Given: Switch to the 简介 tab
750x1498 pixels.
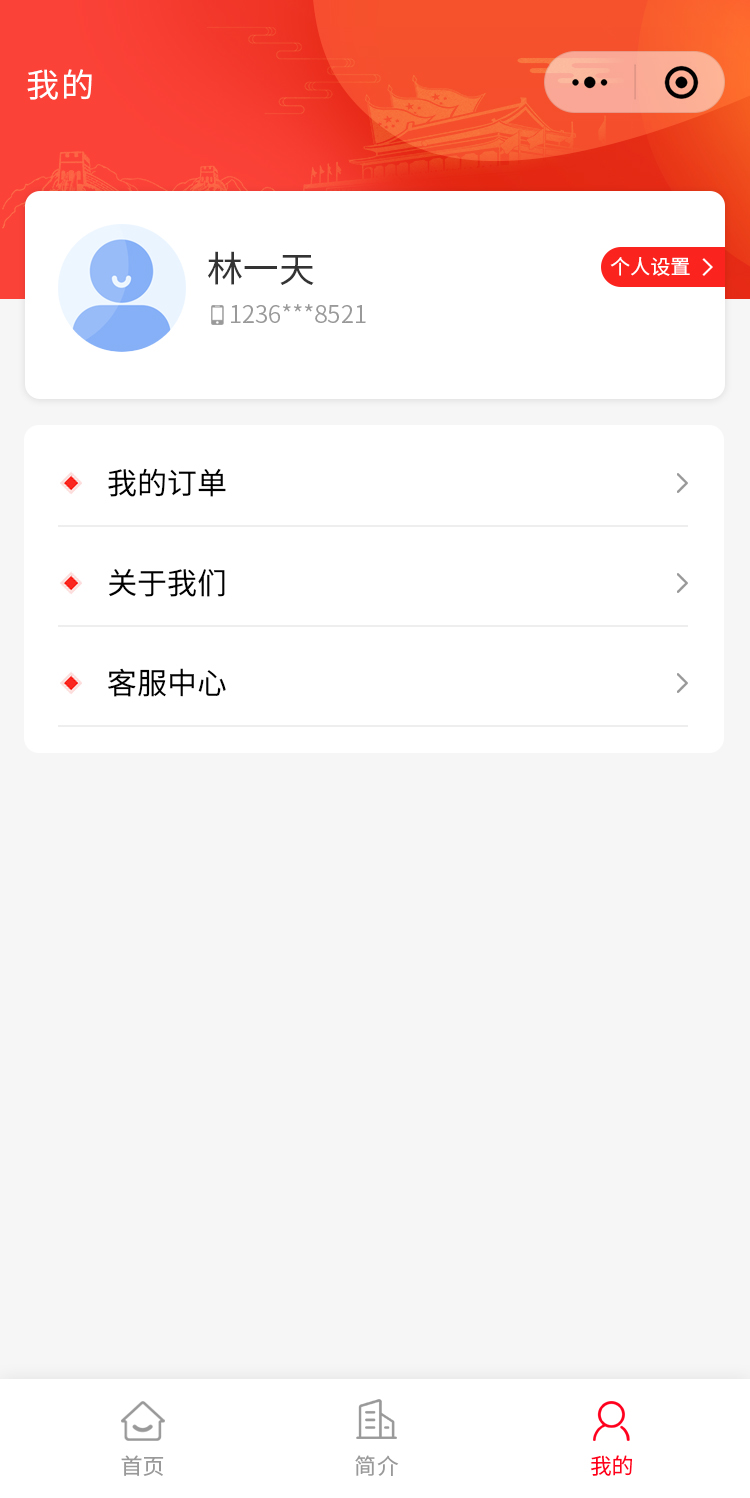Looking at the screenshot, I should tap(376, 1438).
